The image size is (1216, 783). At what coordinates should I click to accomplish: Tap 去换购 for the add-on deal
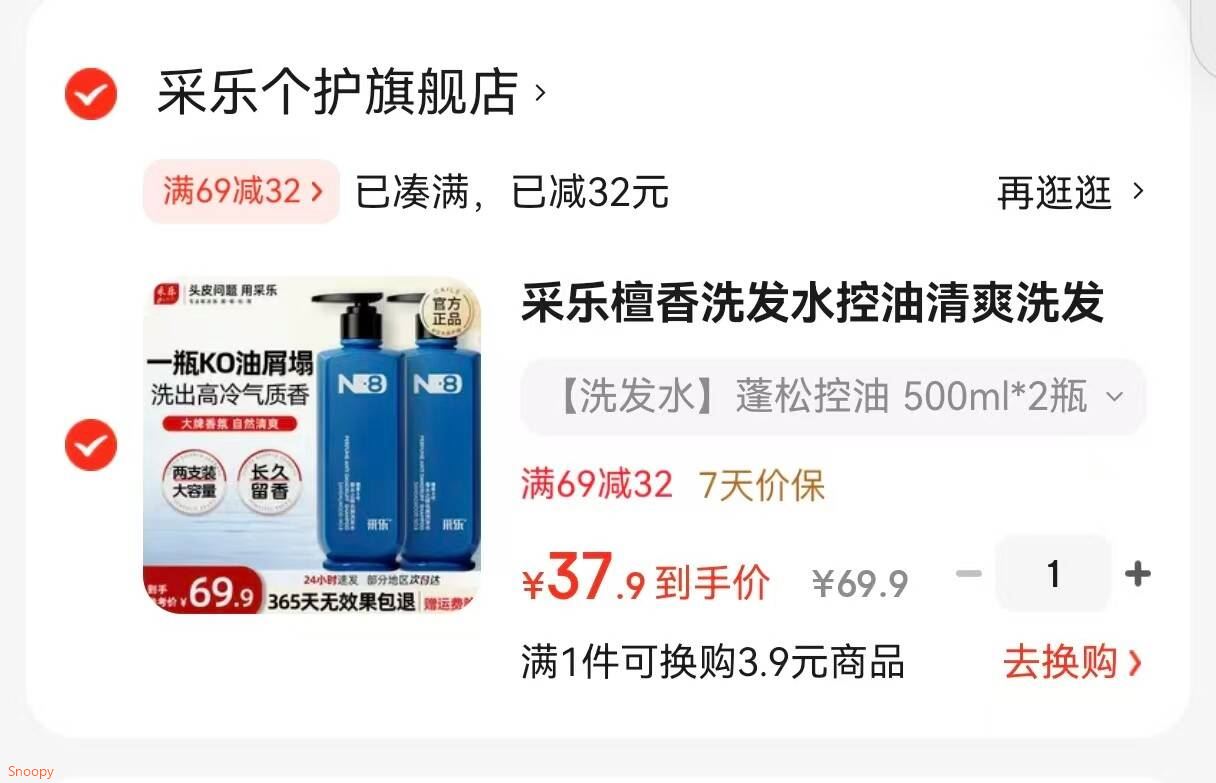pyautogui.click(x=1072, y=662)
